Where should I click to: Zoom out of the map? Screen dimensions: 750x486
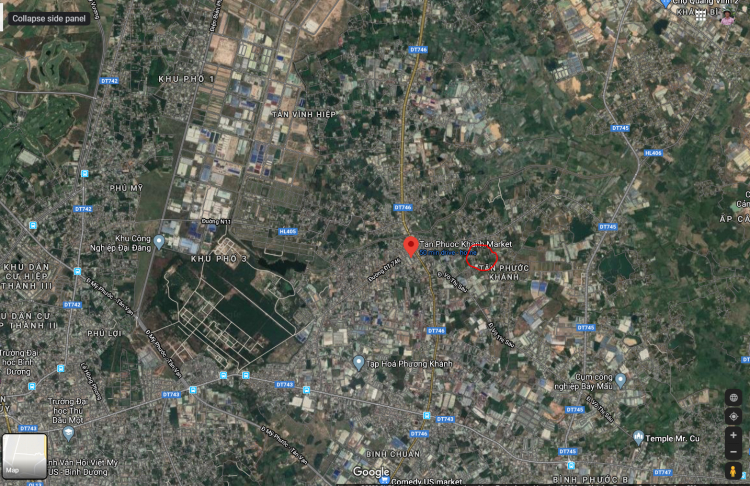click(x=734, y=451)
